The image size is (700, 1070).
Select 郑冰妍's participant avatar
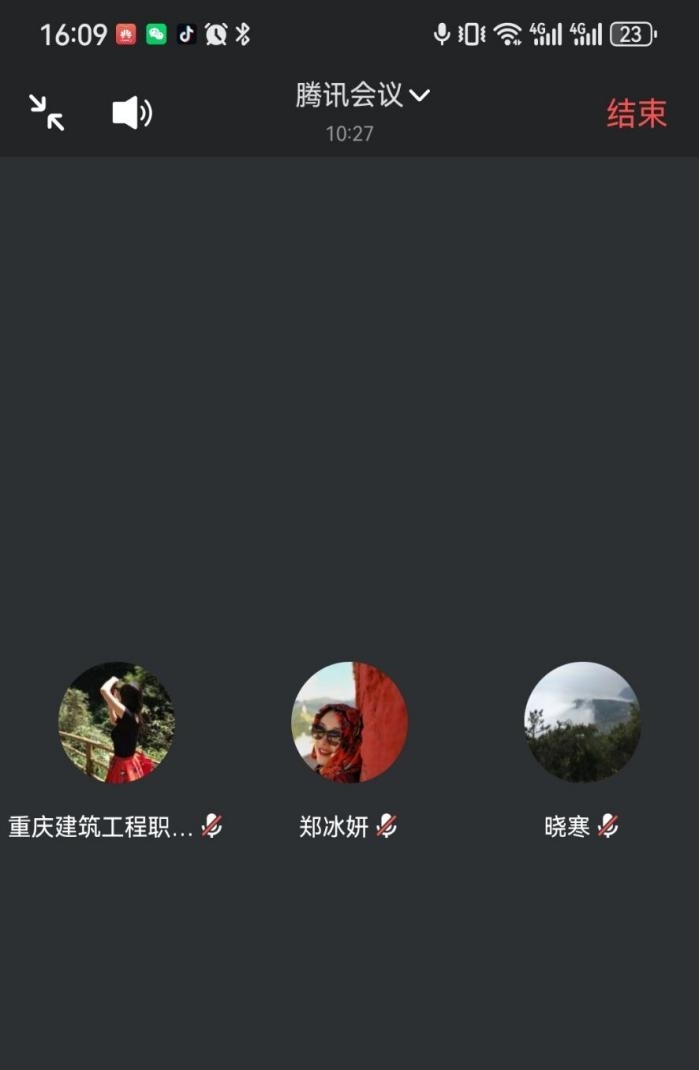click(350, 722)
